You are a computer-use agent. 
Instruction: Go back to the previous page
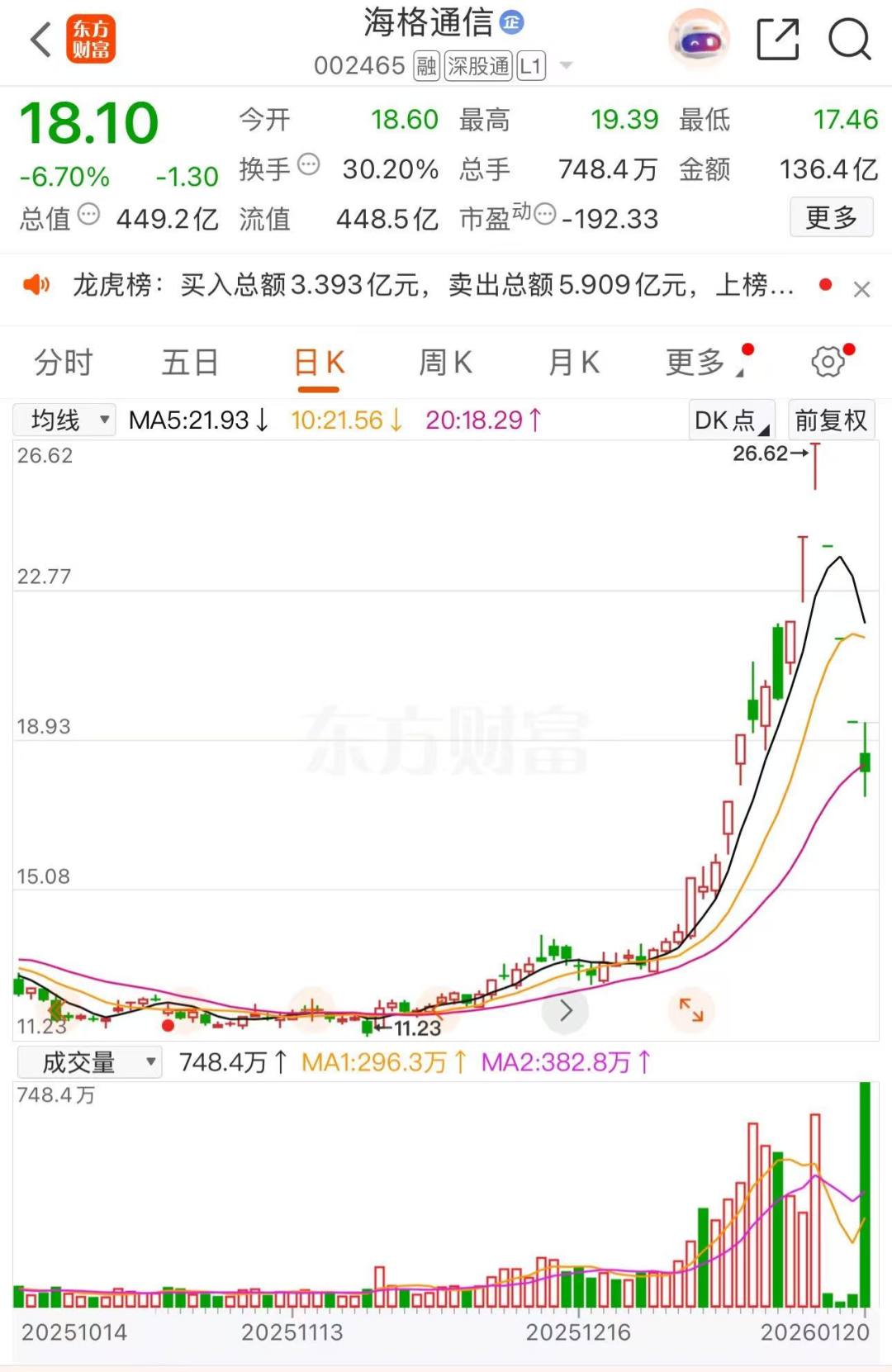click(41, 39)
